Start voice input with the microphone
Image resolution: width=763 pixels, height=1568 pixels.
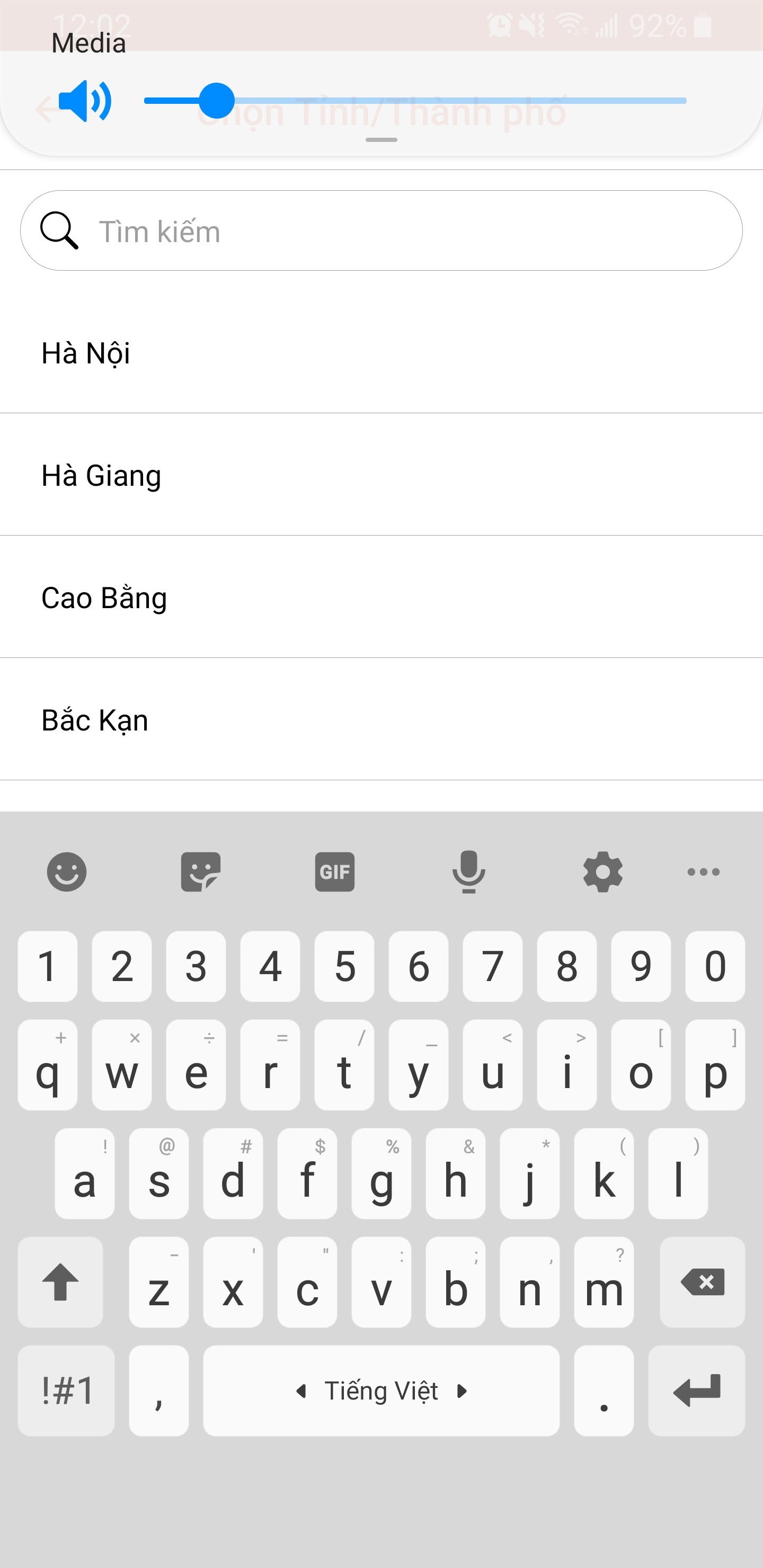468,871
